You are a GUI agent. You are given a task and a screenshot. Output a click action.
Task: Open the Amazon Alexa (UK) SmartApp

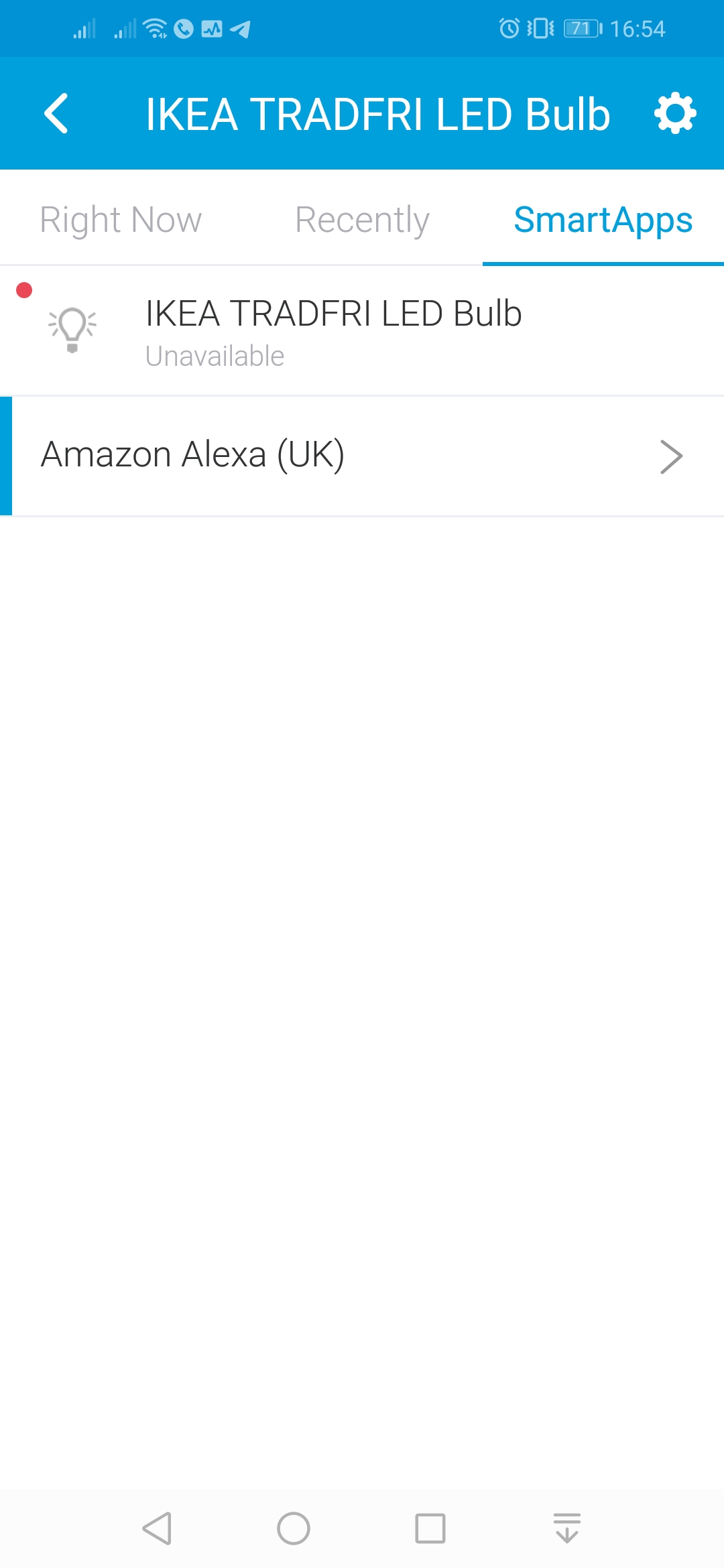(362, 456)
